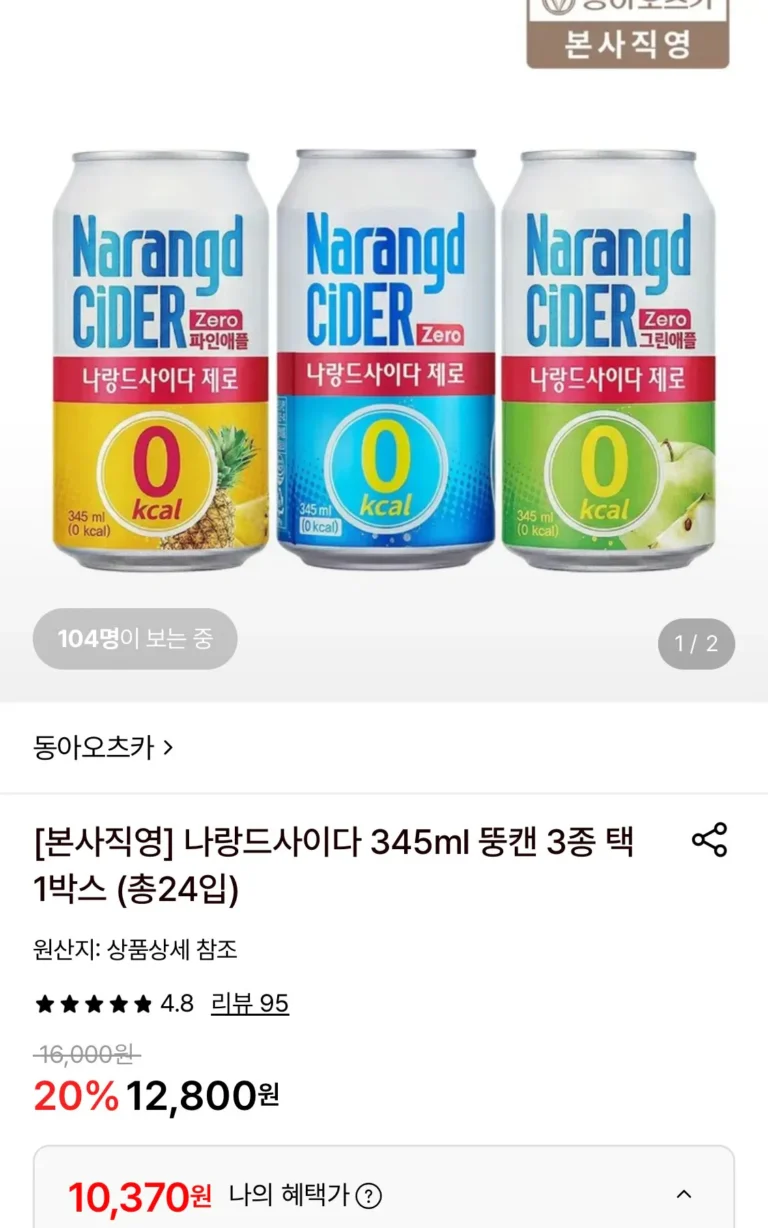This screenshot has height=1228, width=768.
Task: Share this product listing
Action: pyautogui.click(x=709, y=840)
